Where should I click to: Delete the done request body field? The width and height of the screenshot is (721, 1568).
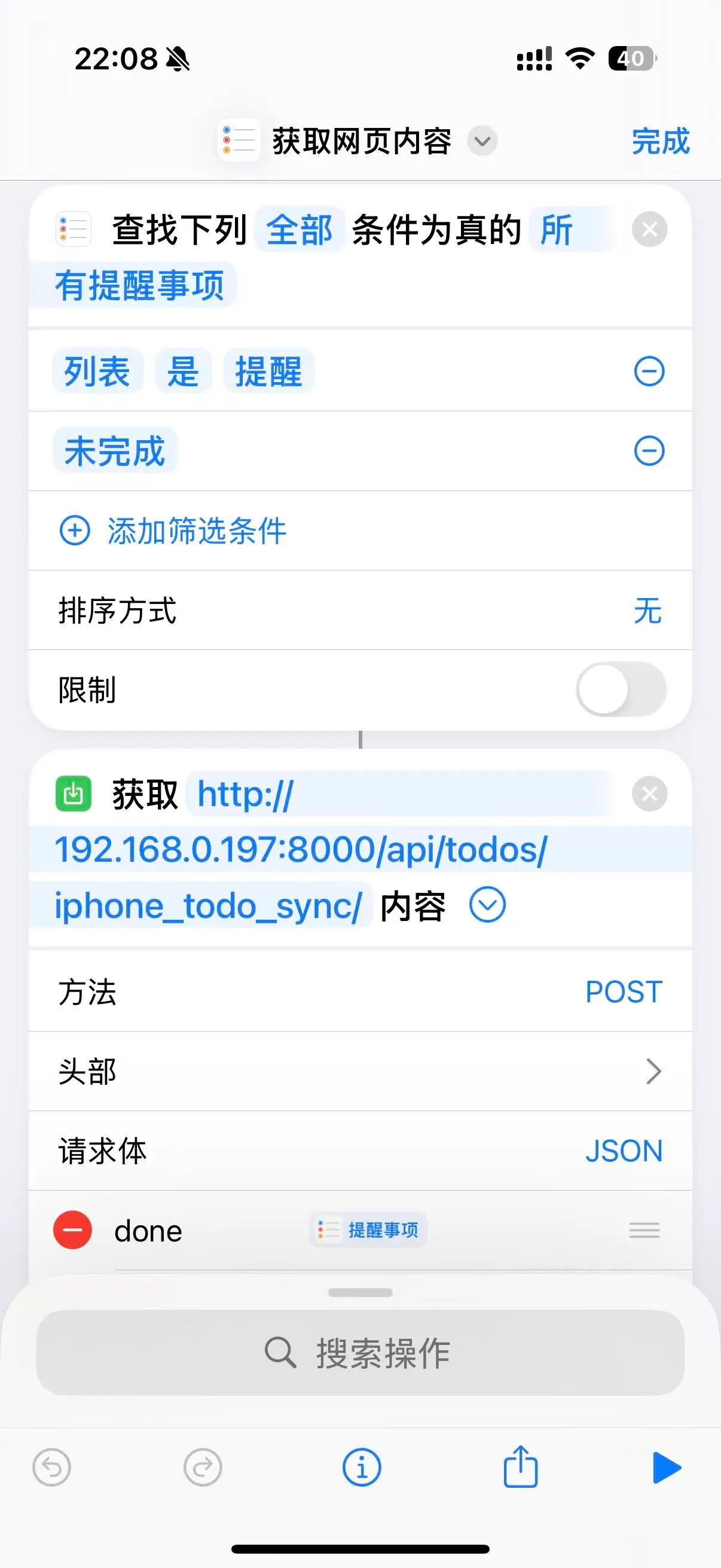(72, 1230)
